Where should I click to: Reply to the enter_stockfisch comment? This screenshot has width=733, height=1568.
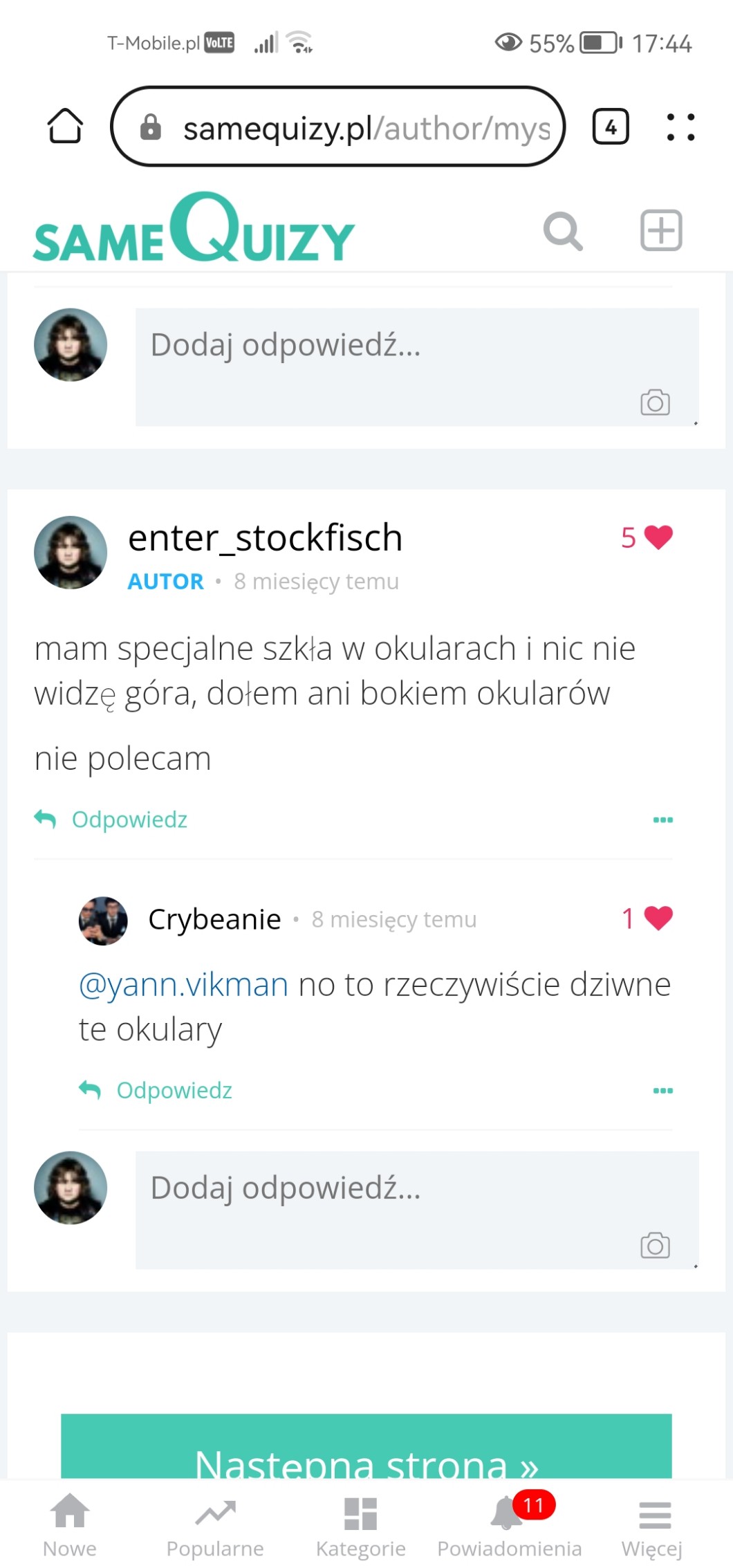pos(129,820)
